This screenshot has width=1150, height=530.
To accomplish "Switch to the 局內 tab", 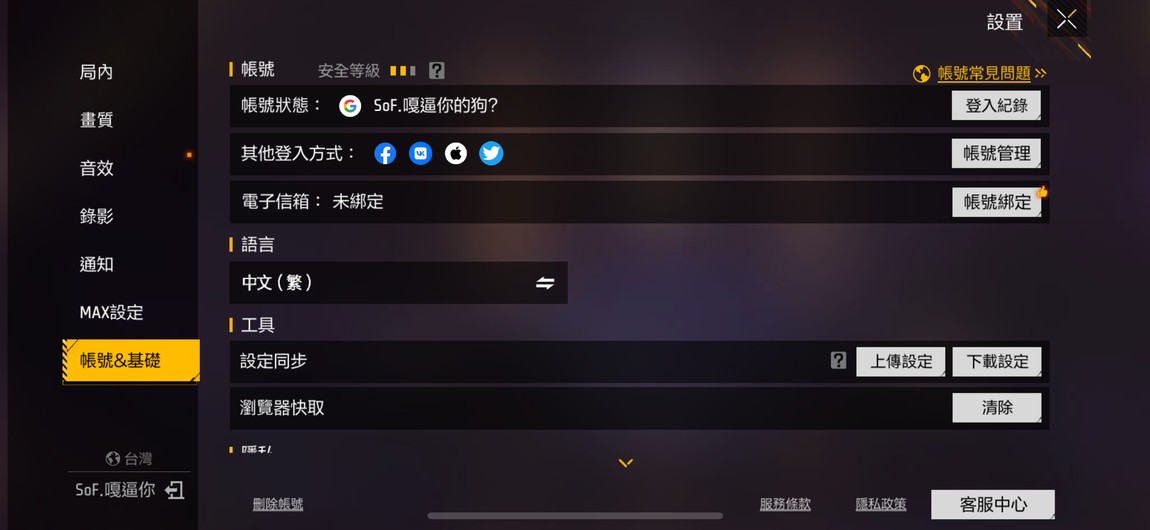I will coord(97,72).
